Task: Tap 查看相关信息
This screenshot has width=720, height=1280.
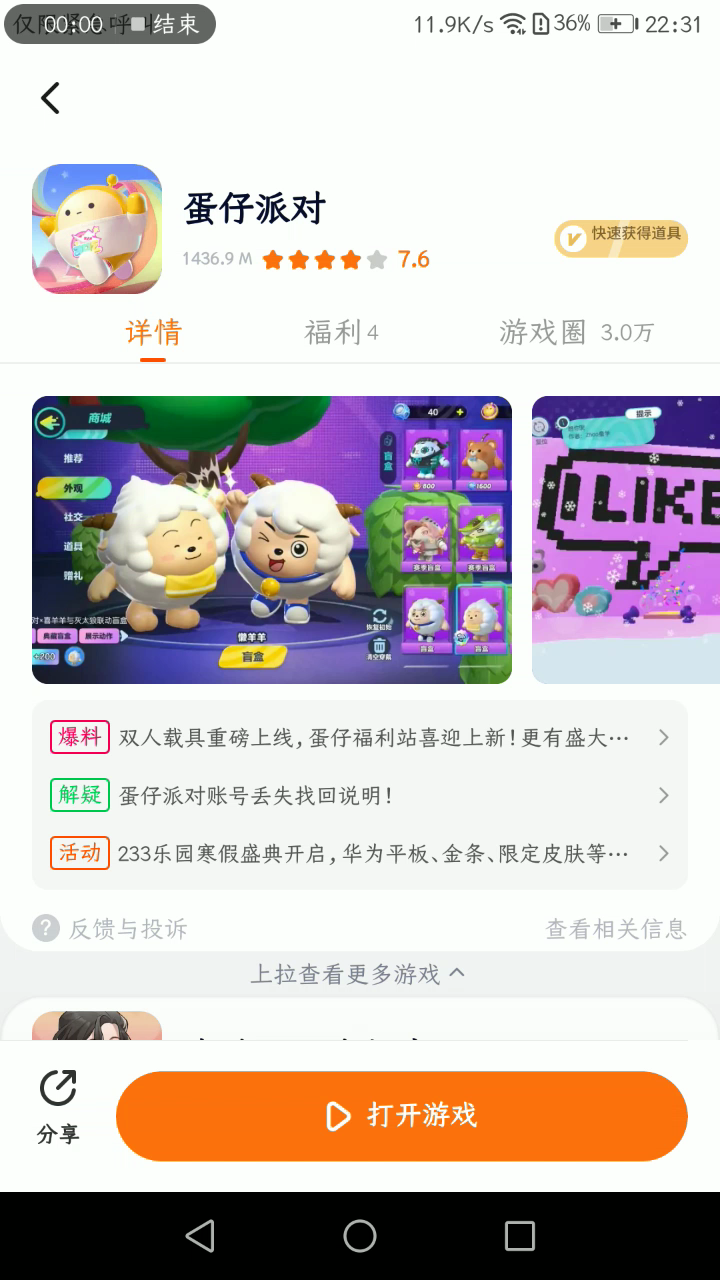Action: point(616,929)
